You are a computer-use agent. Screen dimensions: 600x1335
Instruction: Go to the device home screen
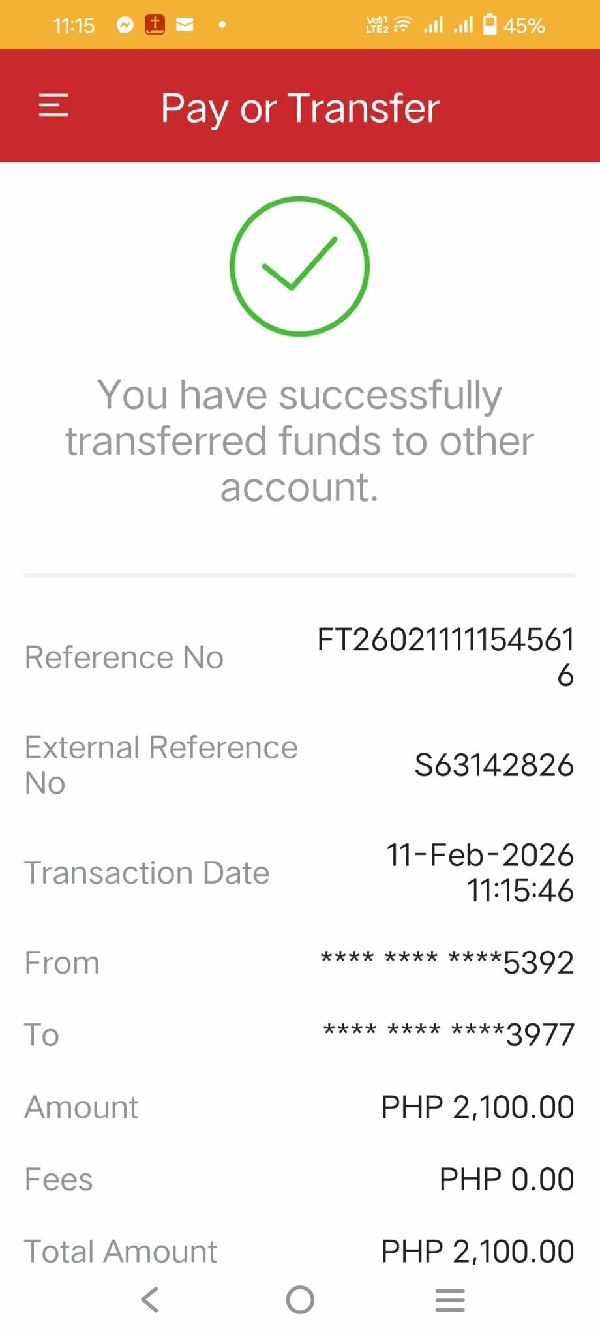pyautogui.click(x=300, y=1299)
